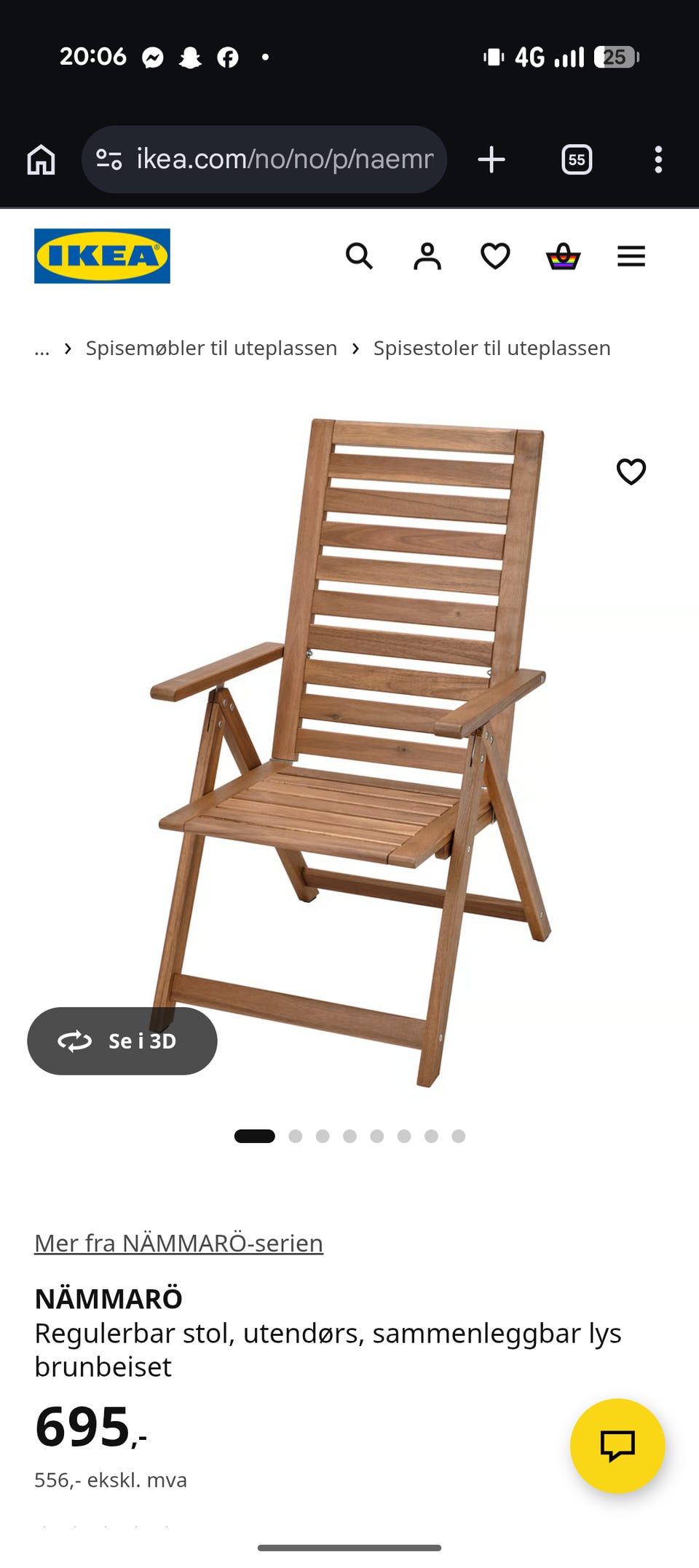Save the NÄMMARÖ chair to favourites
699x1568 pixels.
coord(631,471)
